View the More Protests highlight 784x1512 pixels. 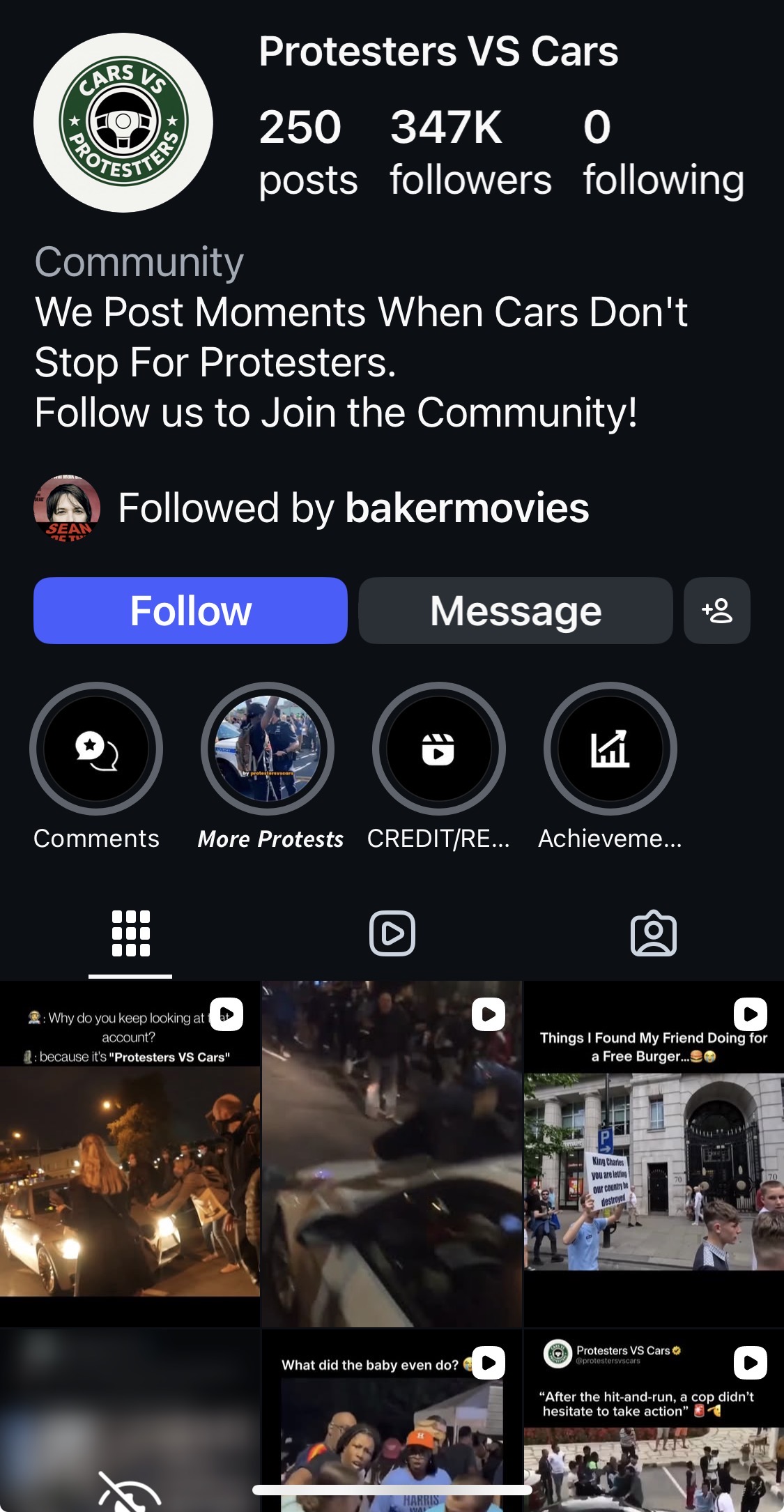tap(268, 749)
